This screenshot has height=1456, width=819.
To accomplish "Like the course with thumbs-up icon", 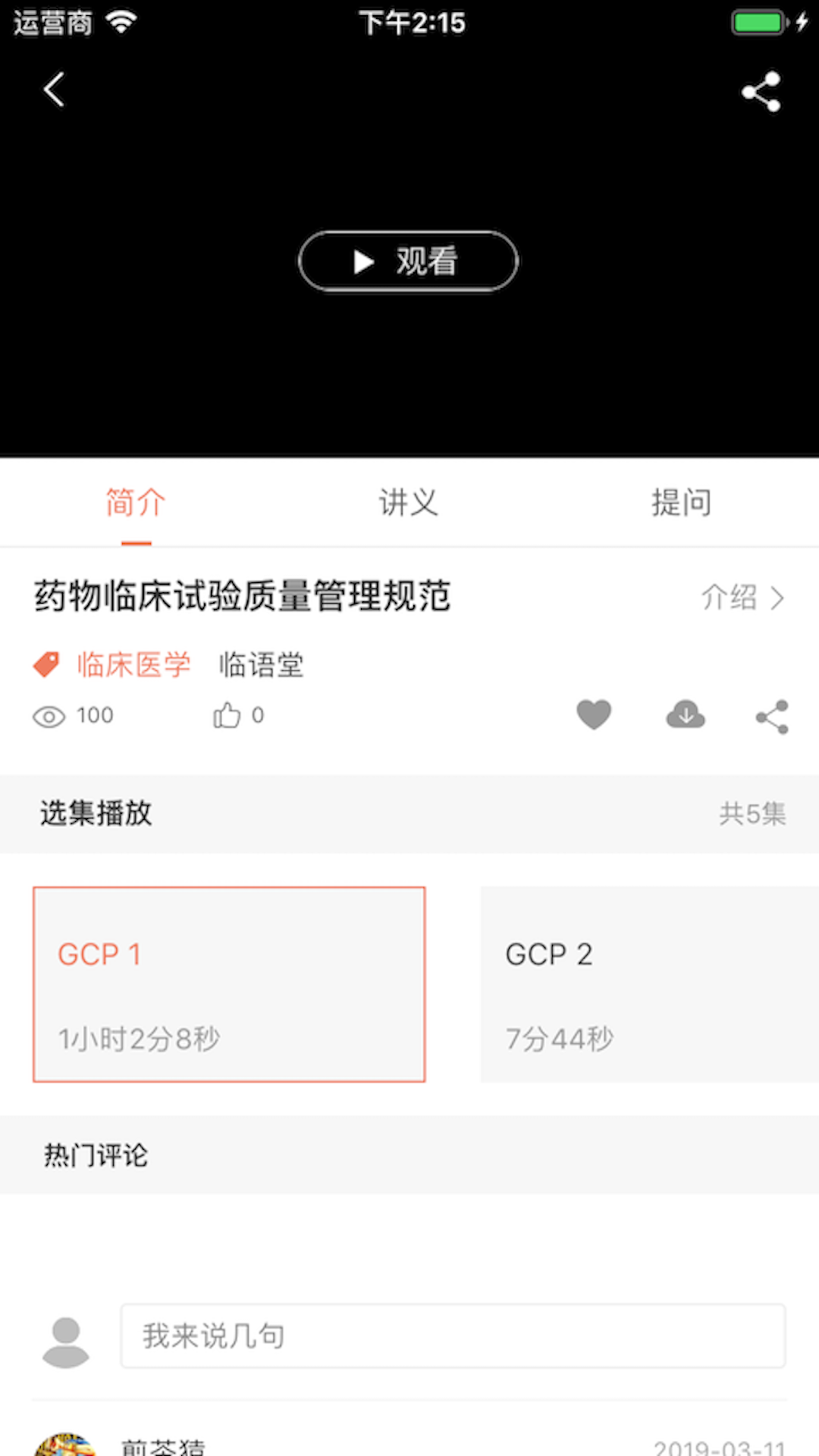I will 227,715.
